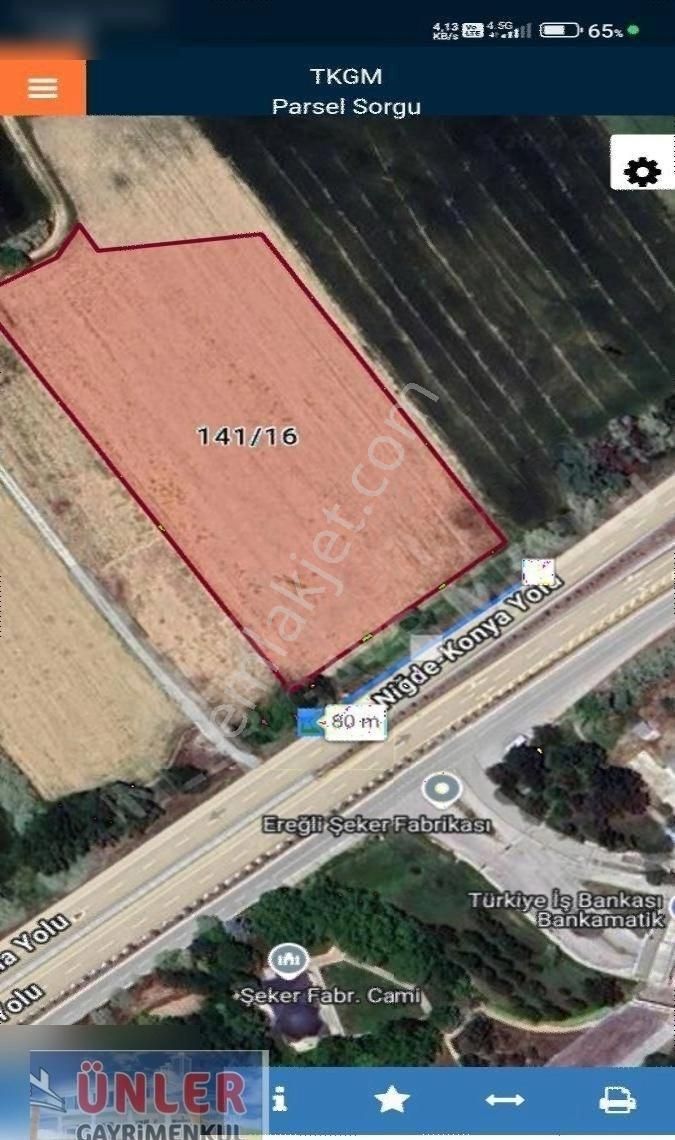Add parcel to favorites with star
The image size is (675, 1140).
tap(391, 1100)
